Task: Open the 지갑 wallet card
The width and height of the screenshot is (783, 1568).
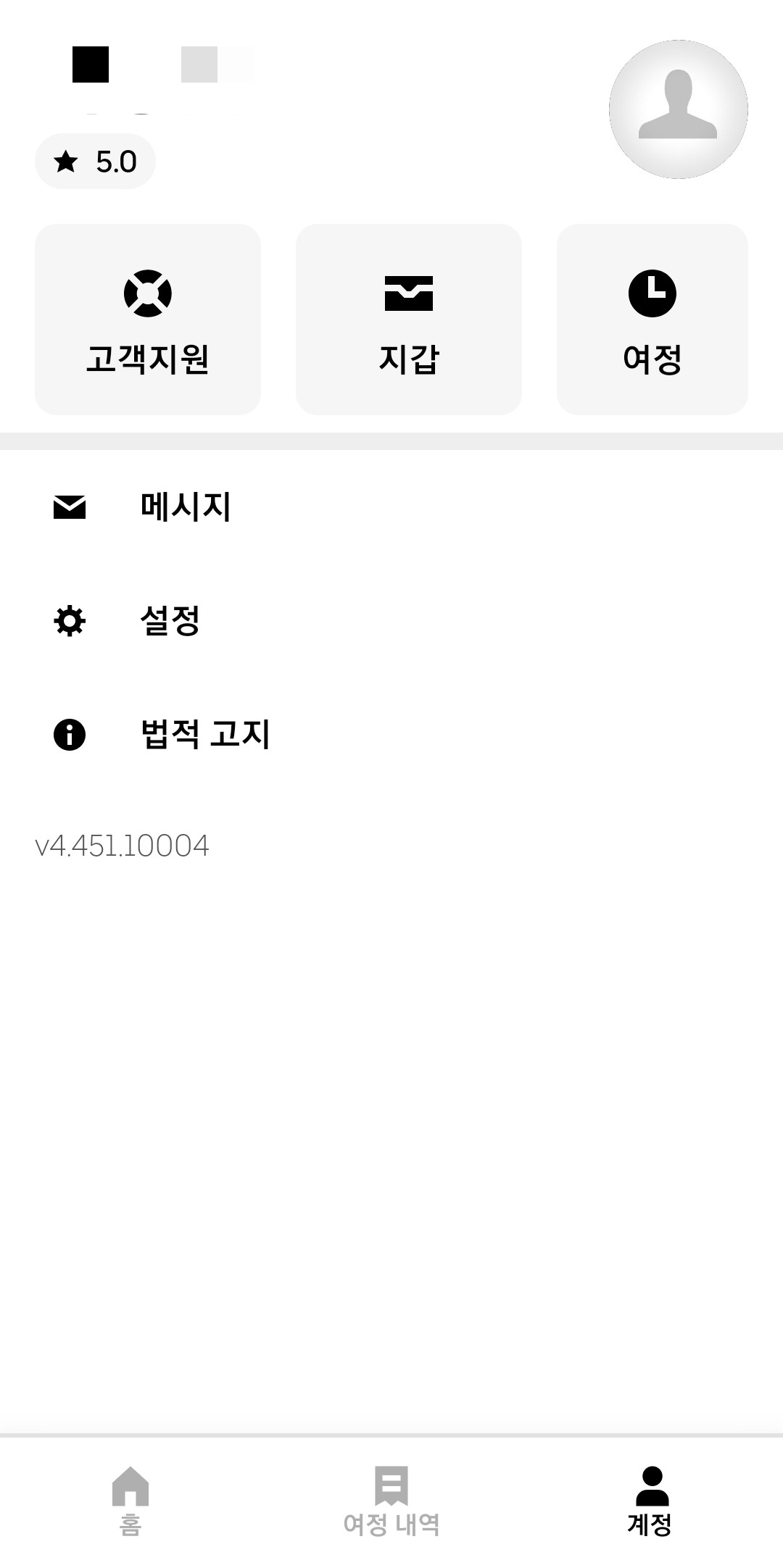Action: 408,319
